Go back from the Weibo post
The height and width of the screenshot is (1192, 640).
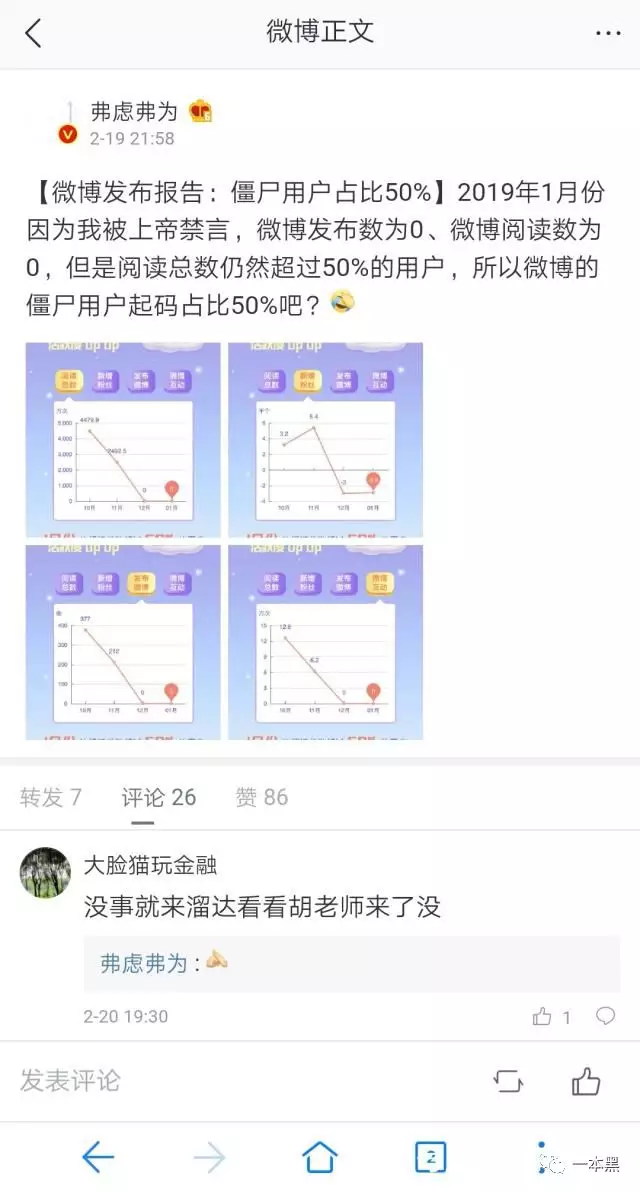click(33, 33)
